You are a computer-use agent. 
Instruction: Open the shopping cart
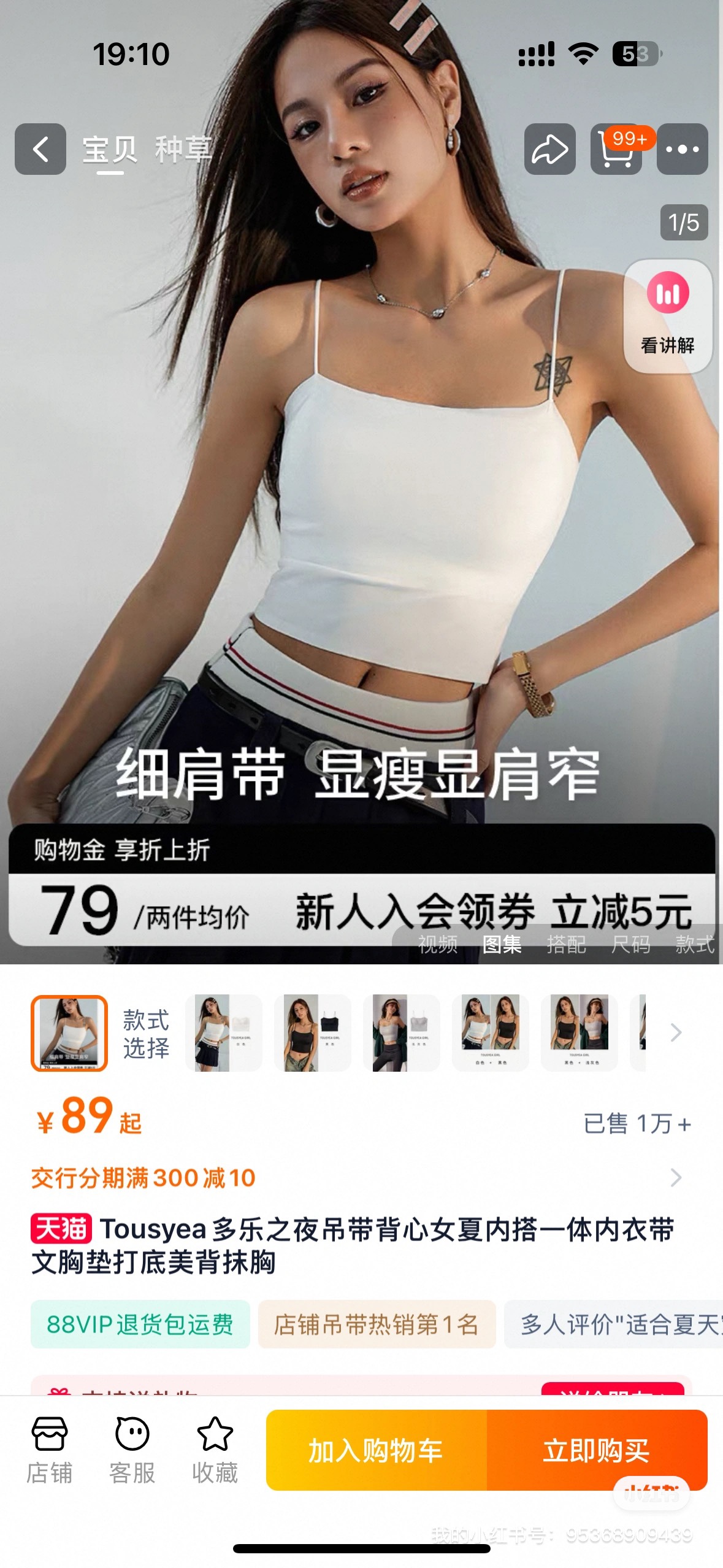(616, 149)
